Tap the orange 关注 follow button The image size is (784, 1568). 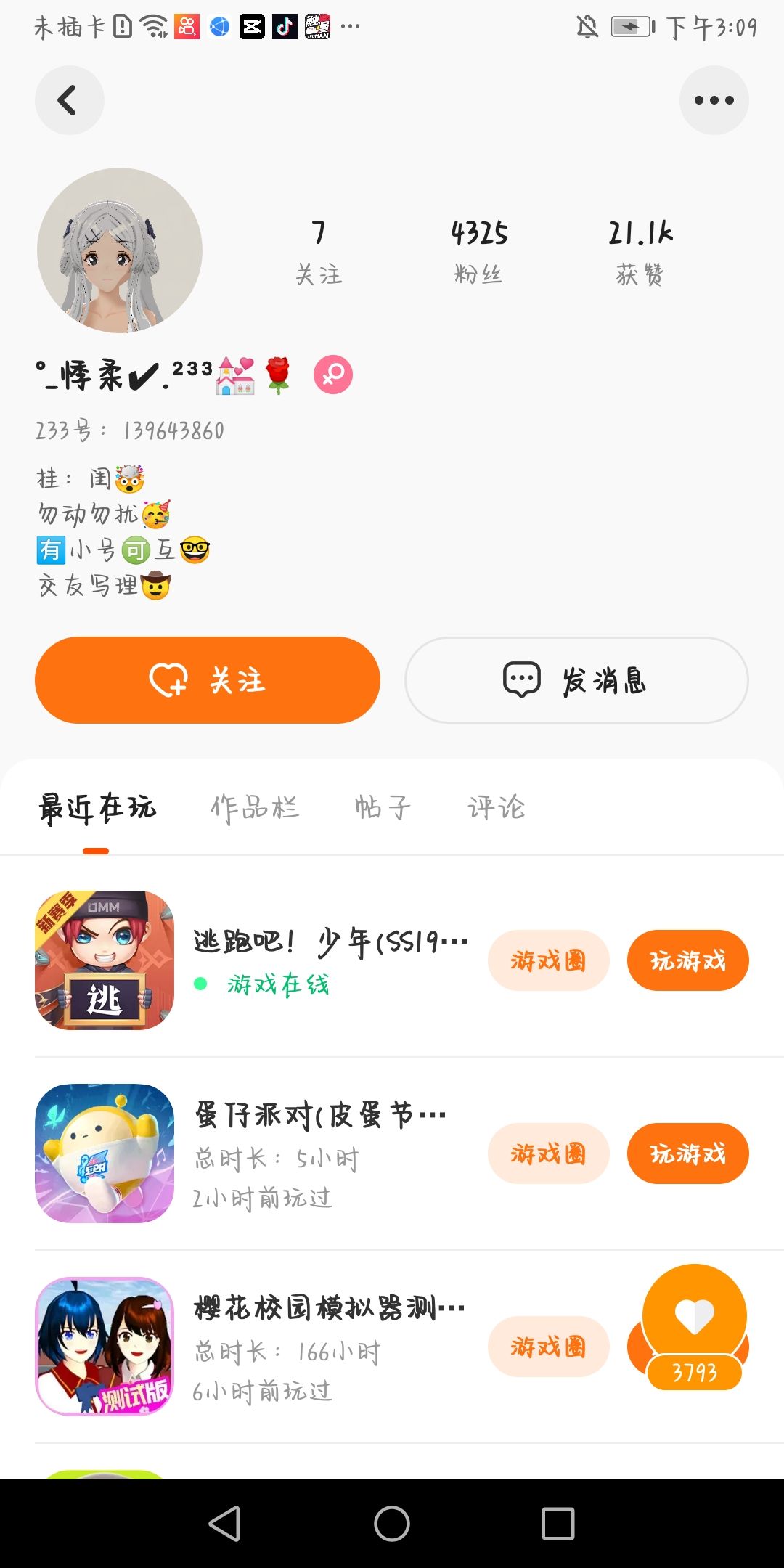pyautogui.click(x=208, y=680)
